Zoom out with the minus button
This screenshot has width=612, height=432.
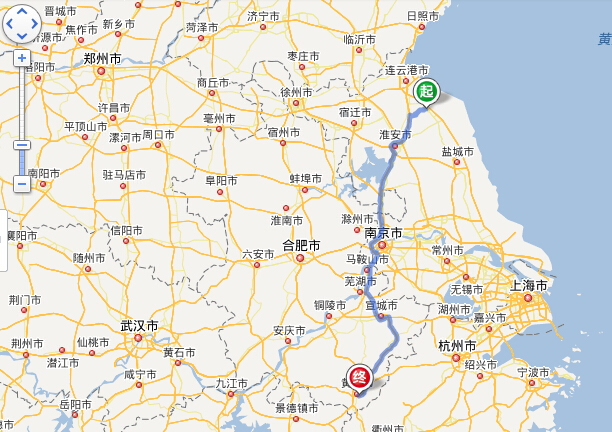(22, 184)
